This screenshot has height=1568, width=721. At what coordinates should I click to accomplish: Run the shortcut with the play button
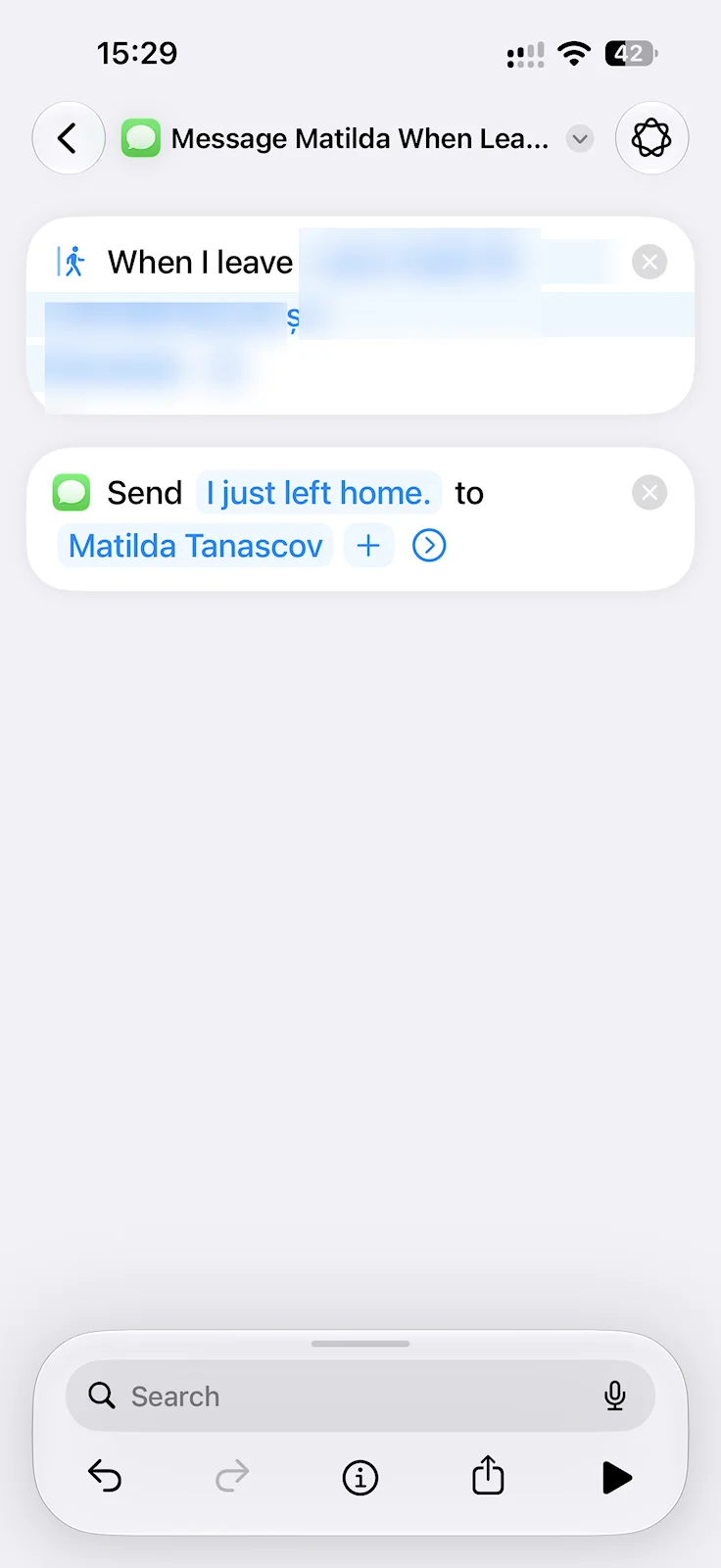(x=616, y=1477)
